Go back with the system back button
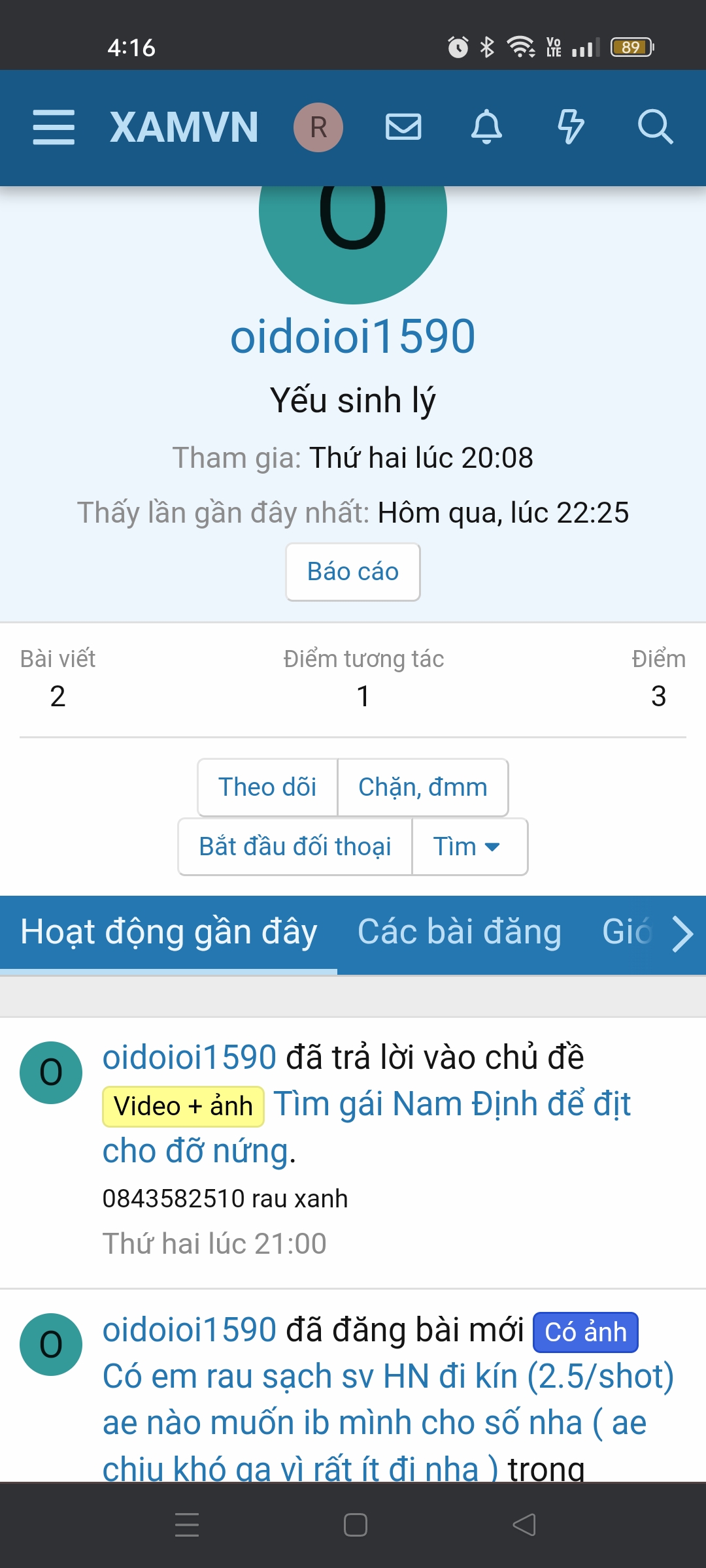This screenshot has width=706, height=1568. click(524, 1525)
